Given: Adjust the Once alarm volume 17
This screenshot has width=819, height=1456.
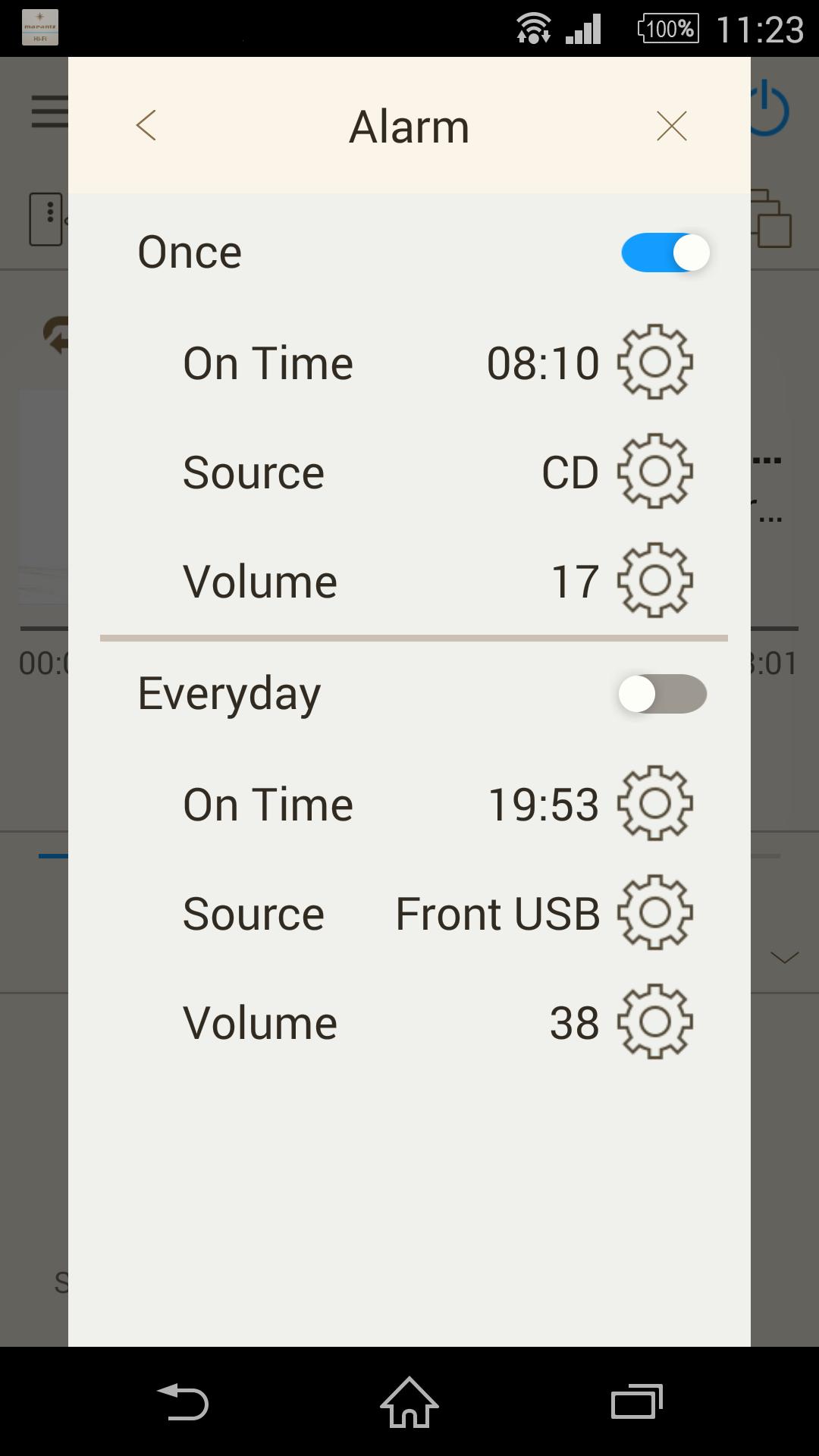Looking at the screenshot, I should pyautogui.click(x=654, y=581).
